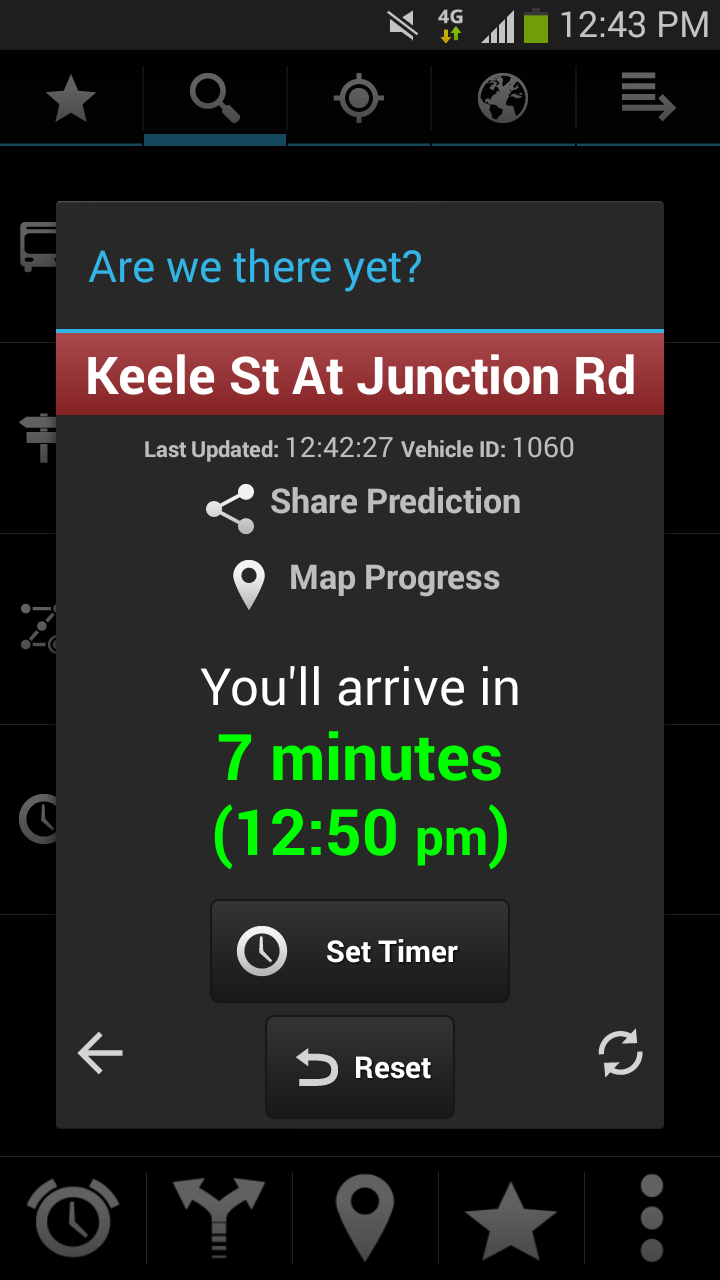The image size is (720, 1280).
Task: Open the three-dot overflow menu
Action: [x=652, y=1218]
